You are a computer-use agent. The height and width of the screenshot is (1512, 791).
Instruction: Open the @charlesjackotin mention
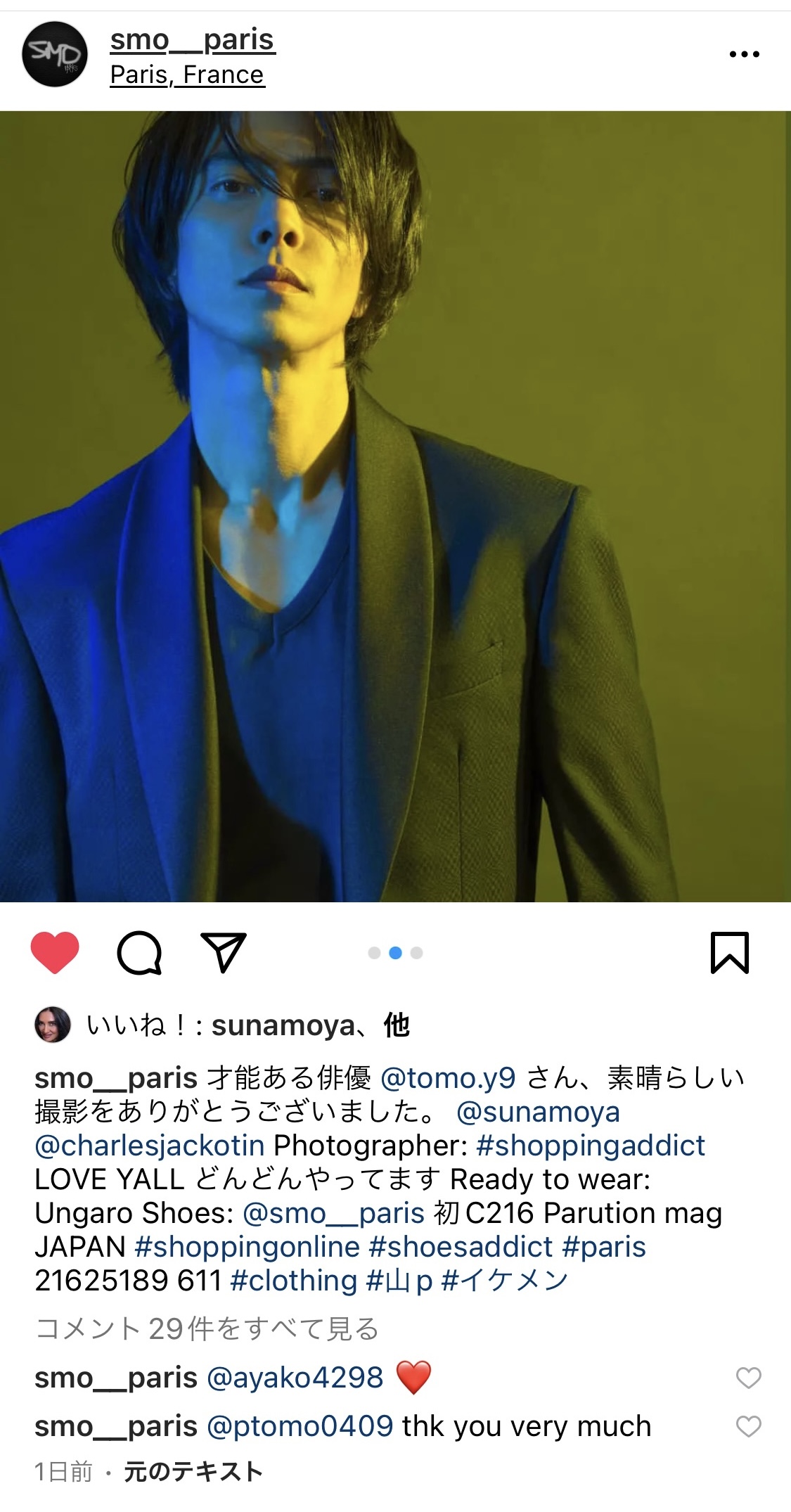pyautogui.click(x=150, y=1146)
